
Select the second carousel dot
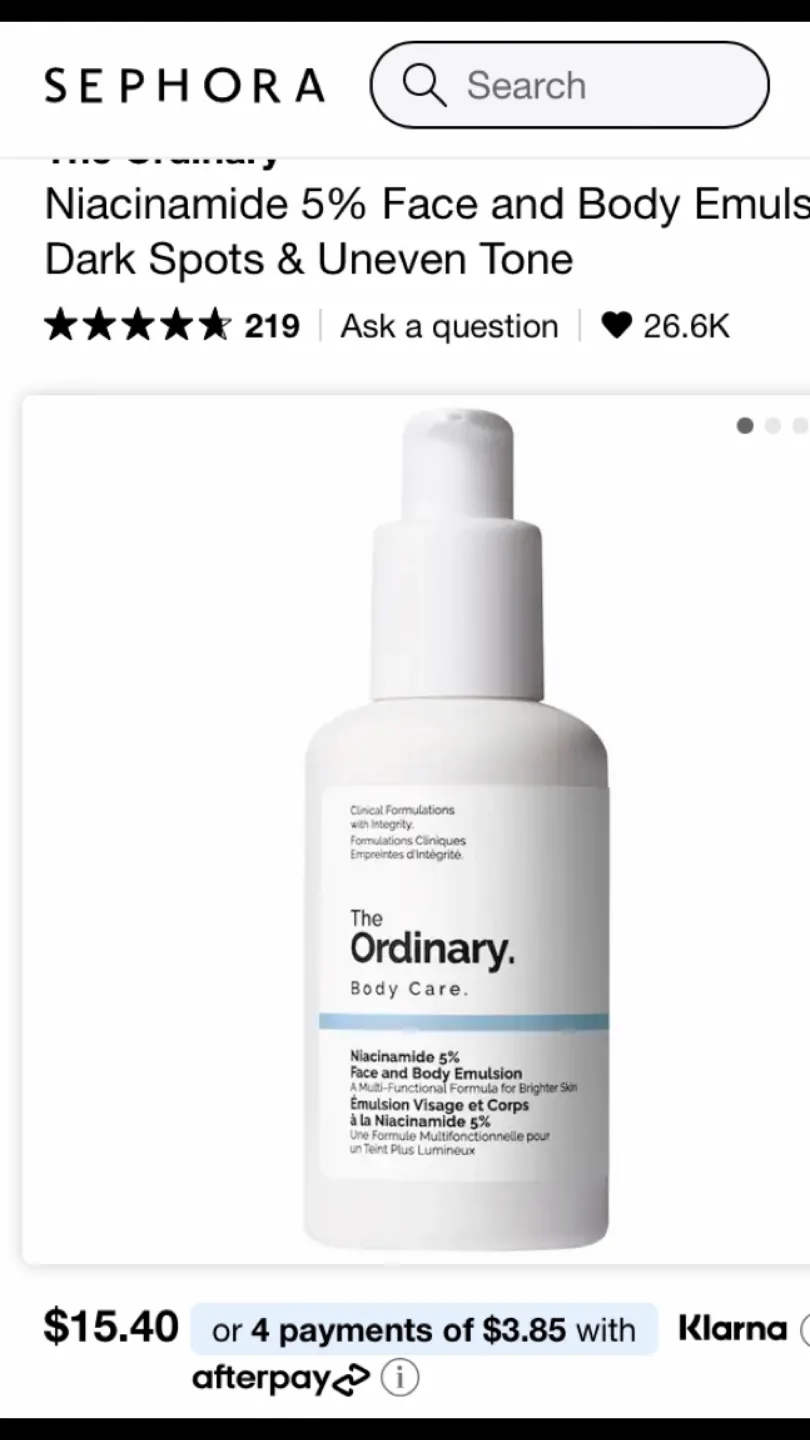[772, 425]
